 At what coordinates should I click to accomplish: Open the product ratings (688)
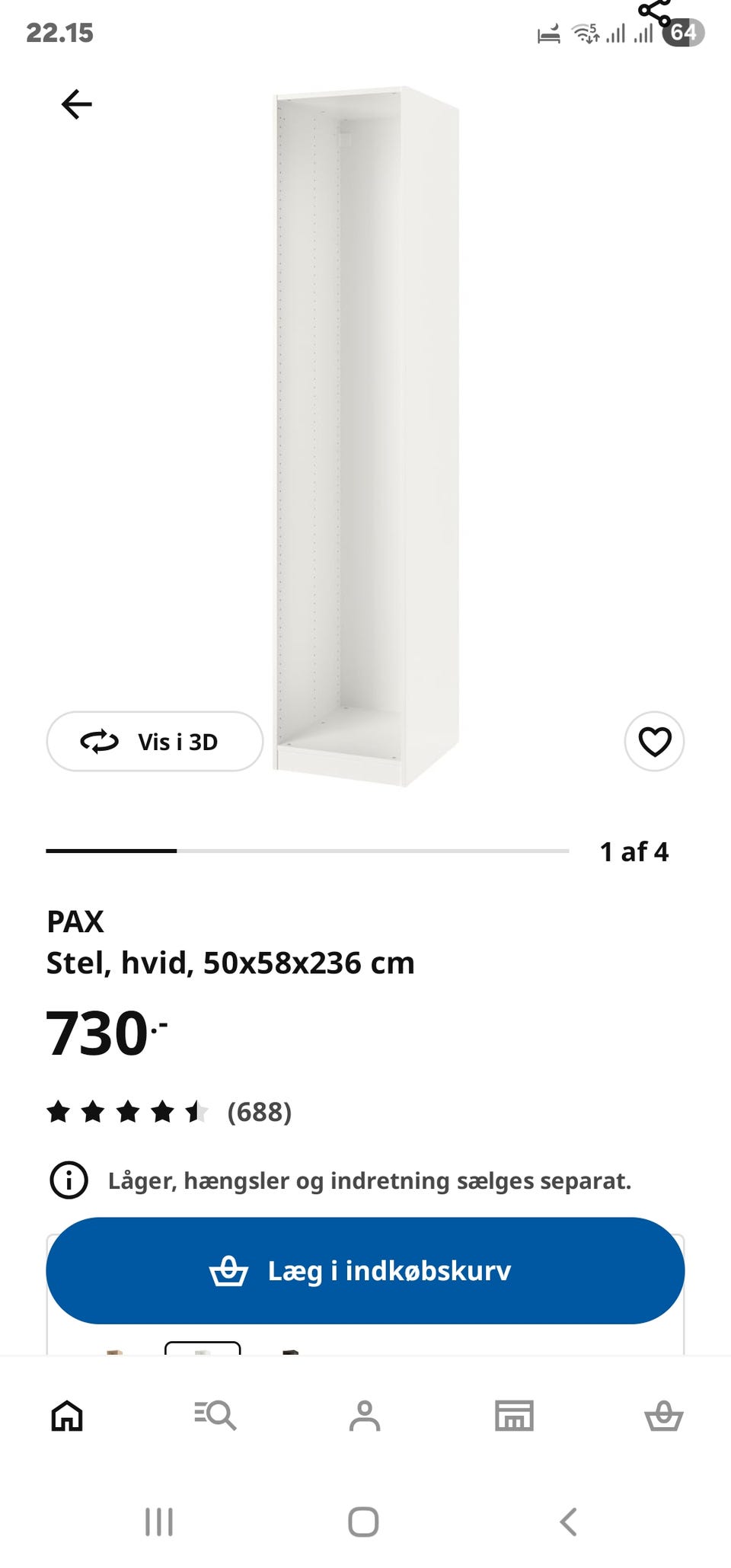pyautogui.click(x=169, y=1112)
